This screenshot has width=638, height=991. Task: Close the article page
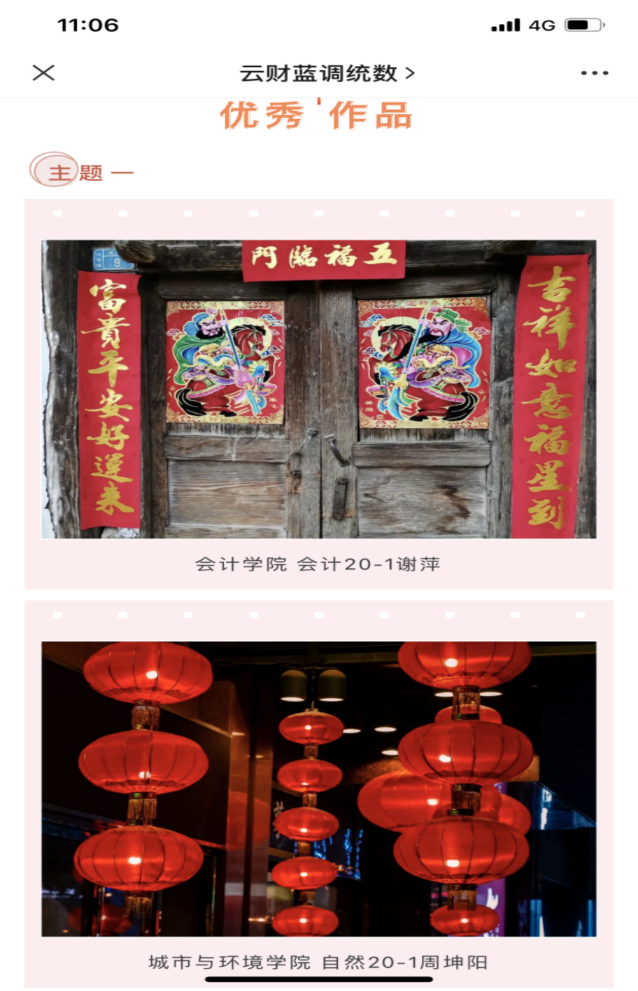[43, 73]
